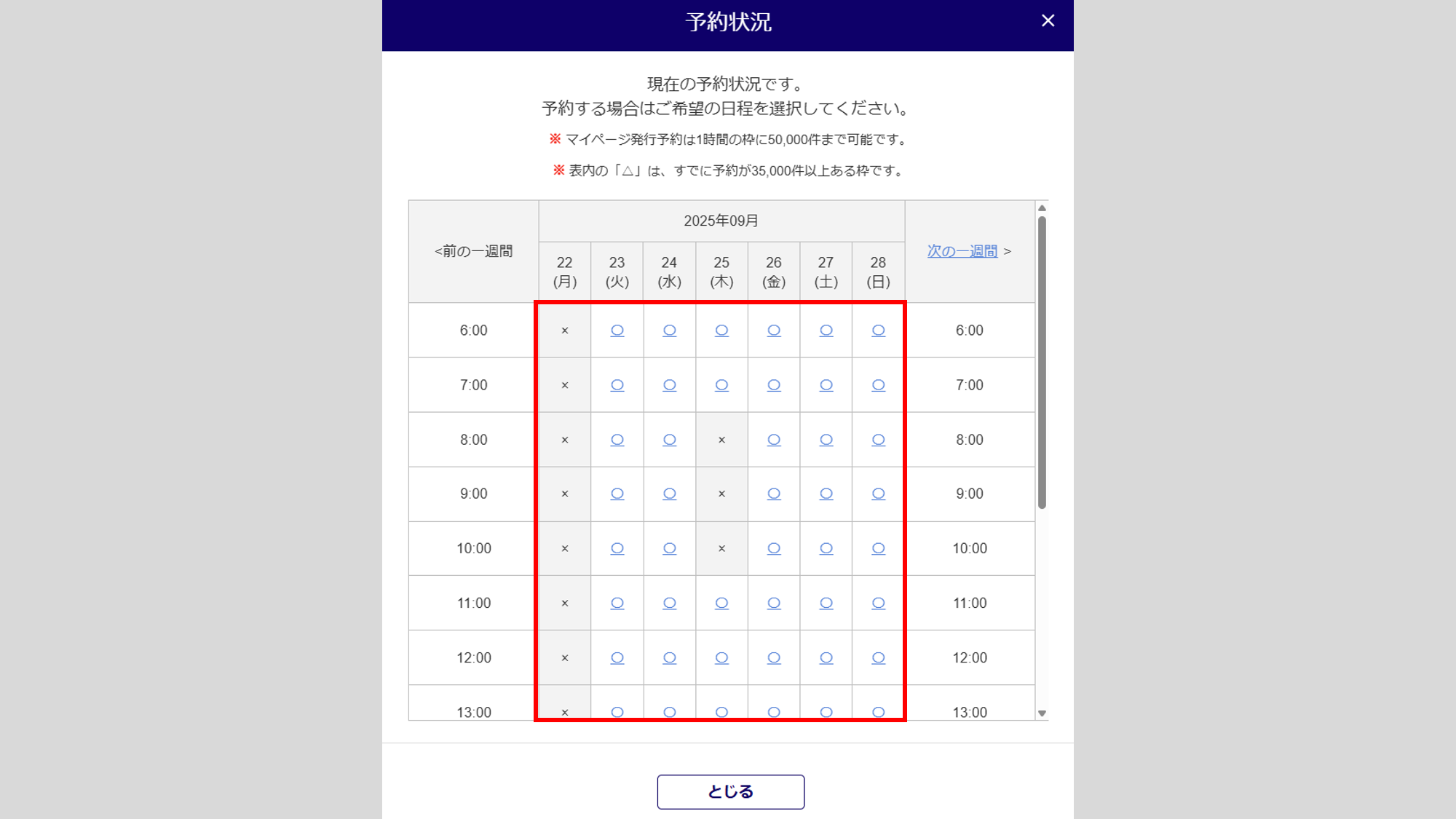Select the 12:00 slot on 23 (火)
This screenshot has width=1456, height=819.
(x=617, y=657)
